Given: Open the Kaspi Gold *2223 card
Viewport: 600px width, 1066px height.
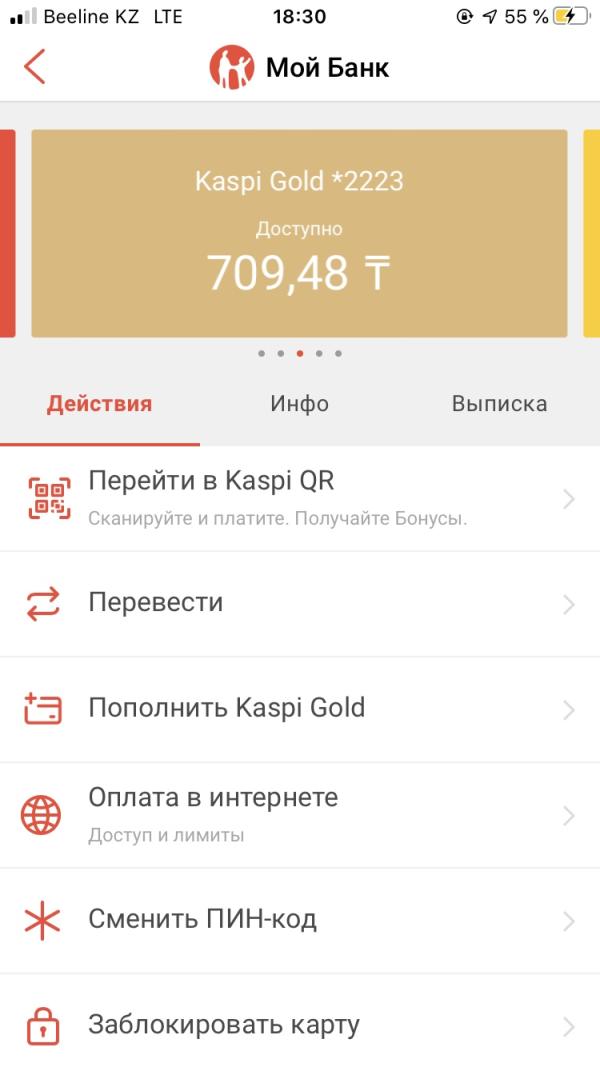Looking at the screenshot, I should point(299,233).
